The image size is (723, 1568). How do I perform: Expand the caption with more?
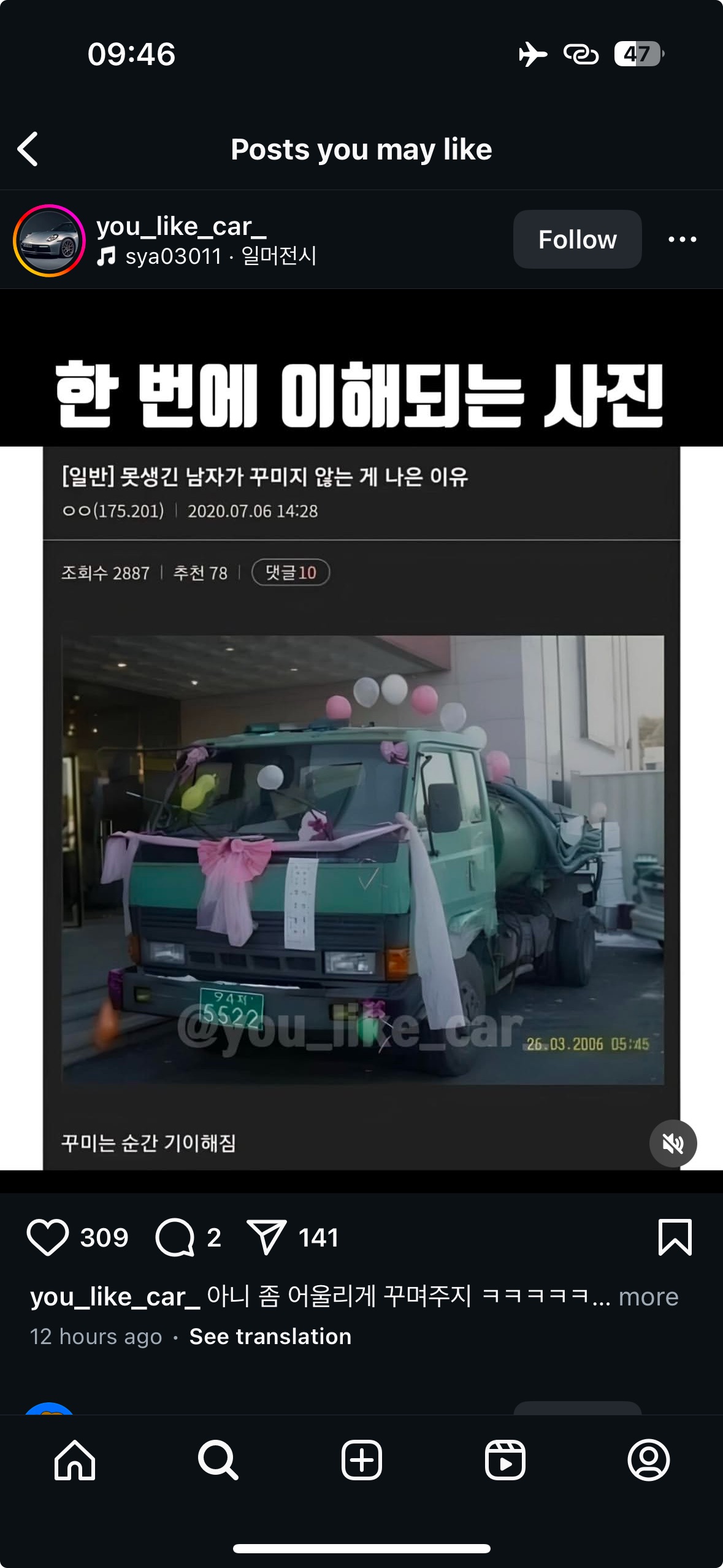tap(648, 1297)
